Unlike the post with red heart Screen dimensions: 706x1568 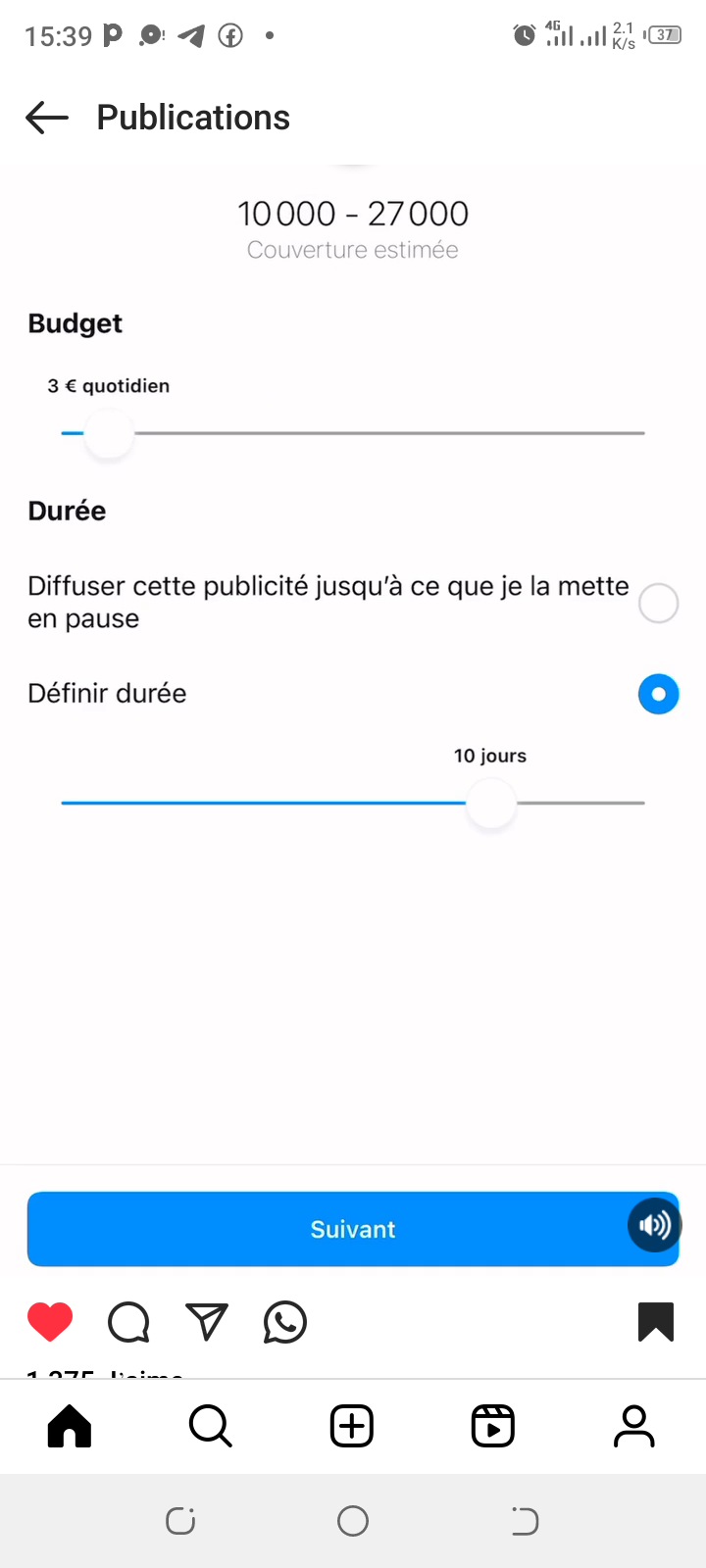[x=50, y=1322]
